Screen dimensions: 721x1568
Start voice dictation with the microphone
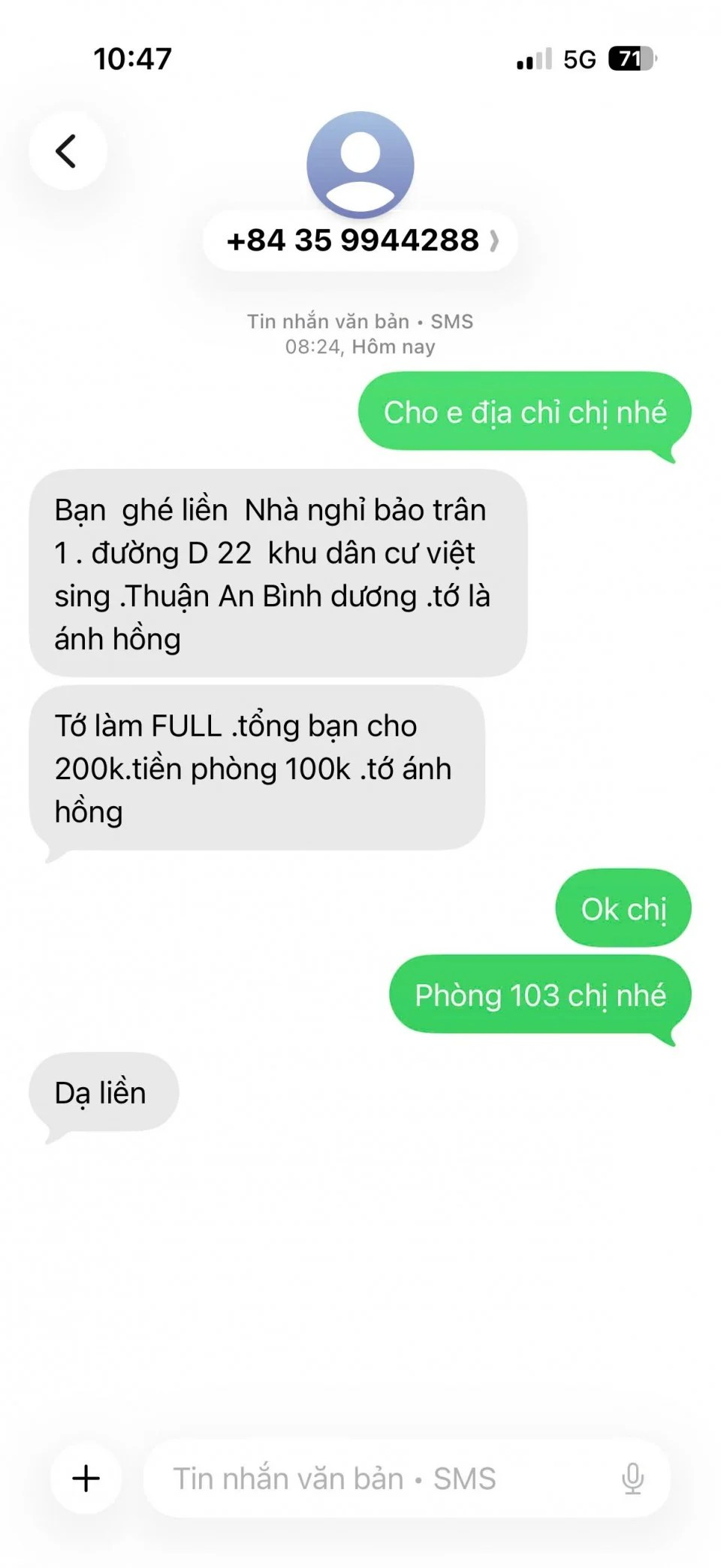[x=632, y=1479]
